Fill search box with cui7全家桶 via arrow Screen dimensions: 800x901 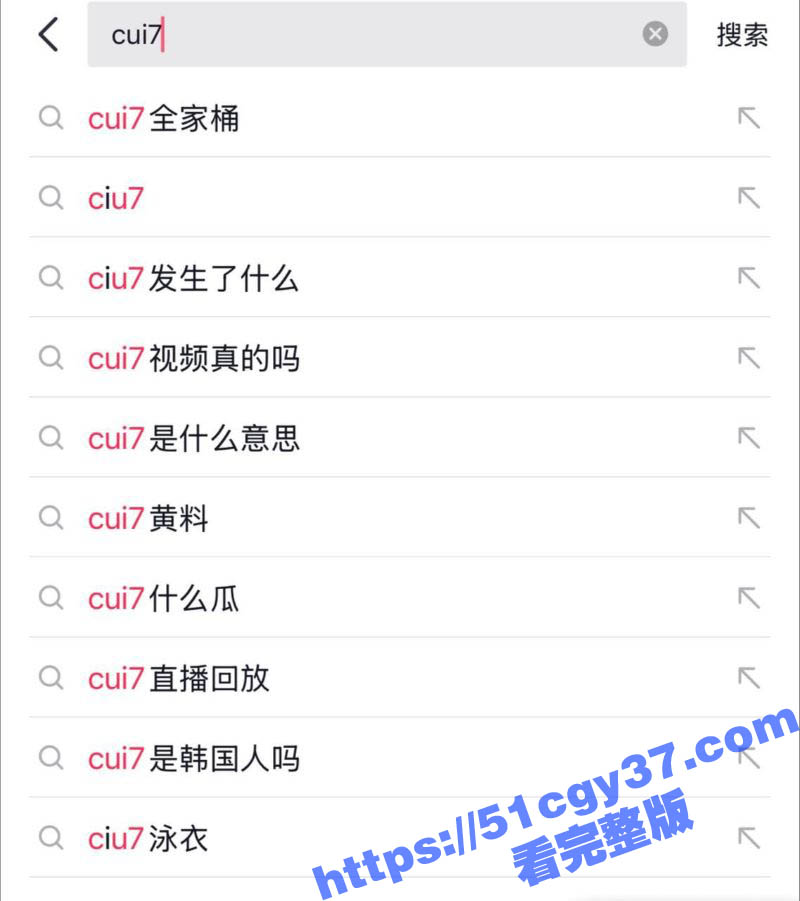748,118
